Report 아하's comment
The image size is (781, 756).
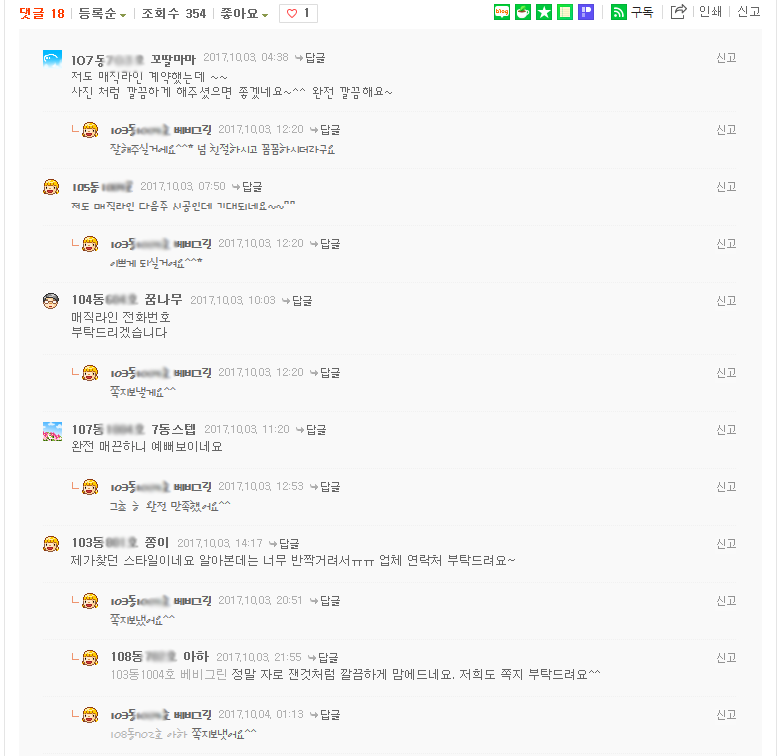click(x=726, y=657)
